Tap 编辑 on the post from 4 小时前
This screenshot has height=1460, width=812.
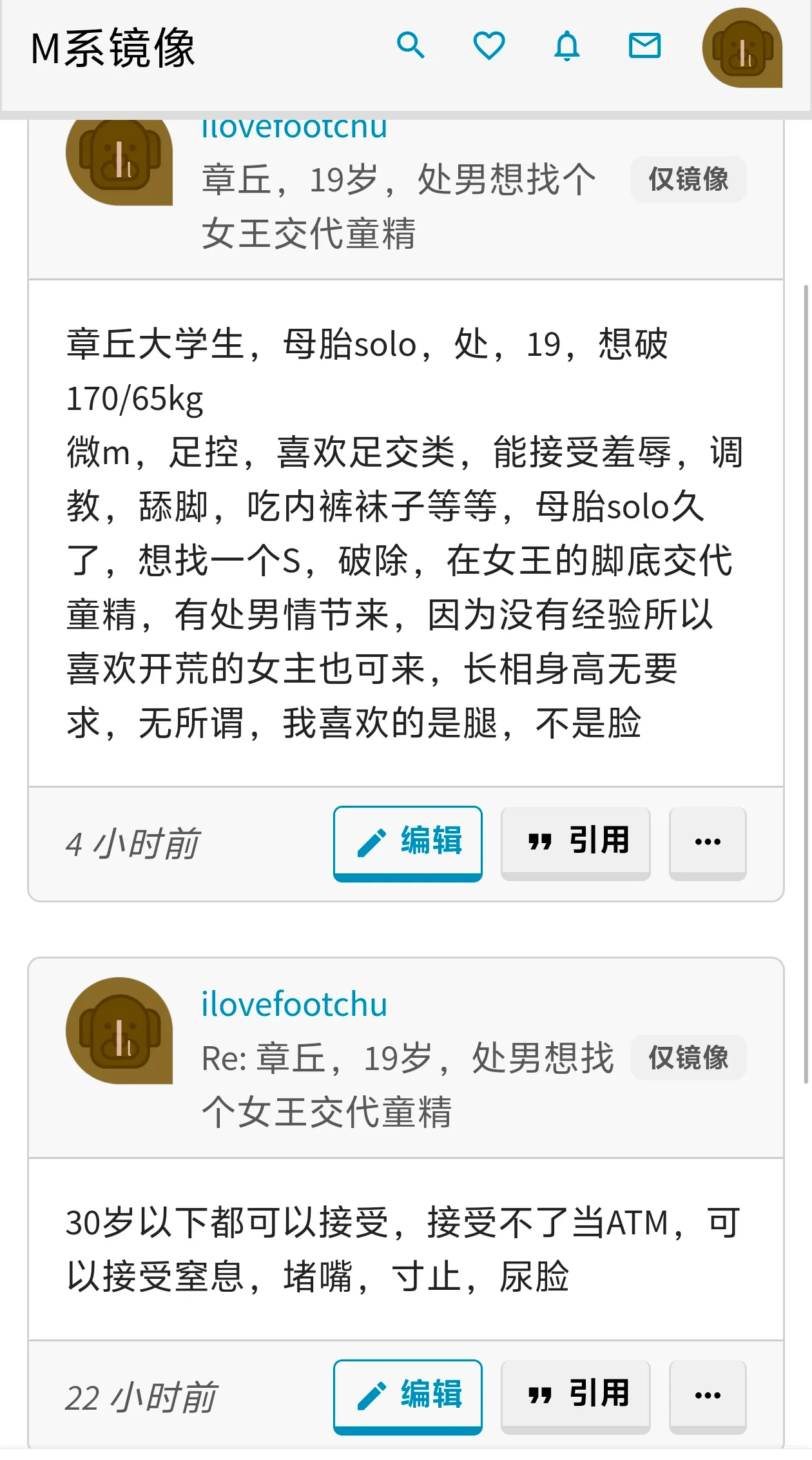click(408, 842)
